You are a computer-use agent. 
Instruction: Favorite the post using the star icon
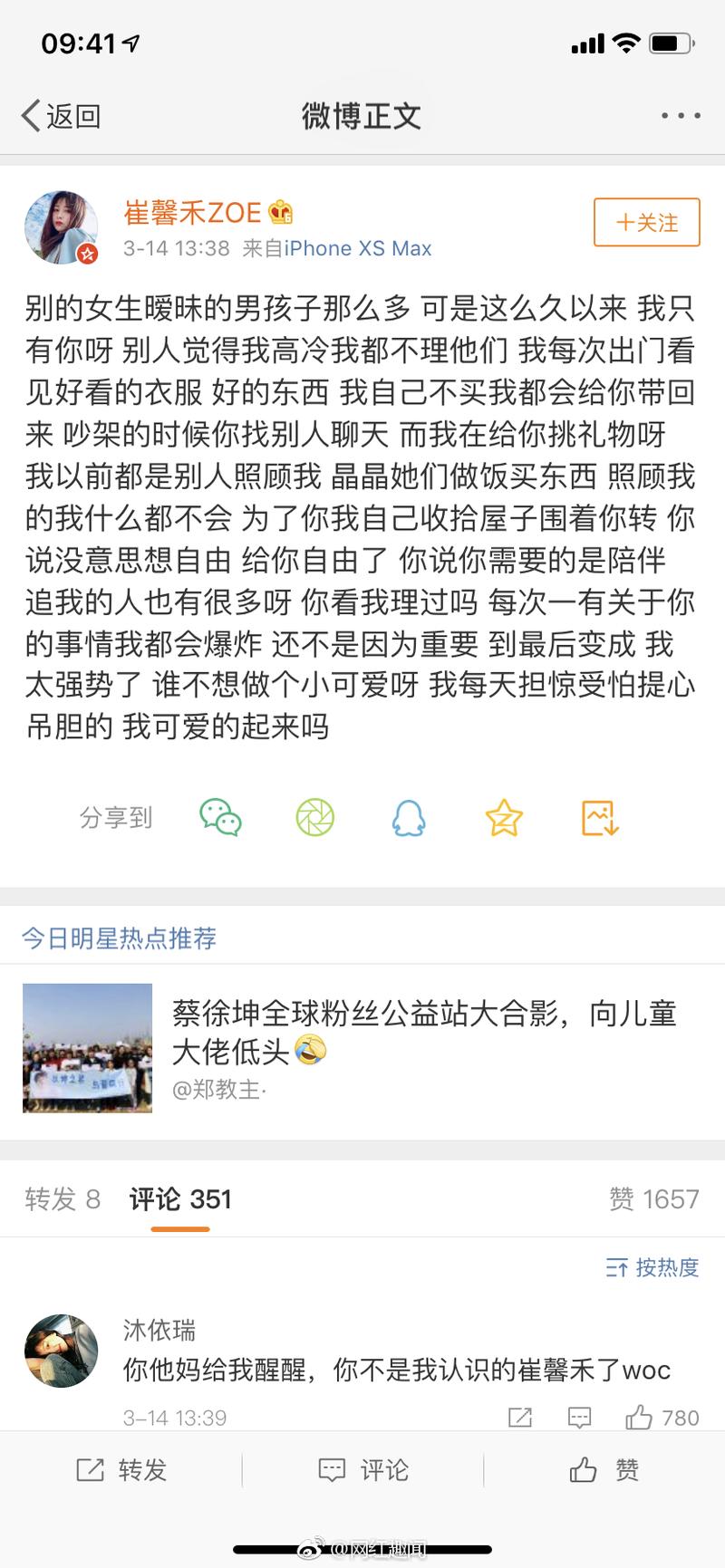point(503,816)
